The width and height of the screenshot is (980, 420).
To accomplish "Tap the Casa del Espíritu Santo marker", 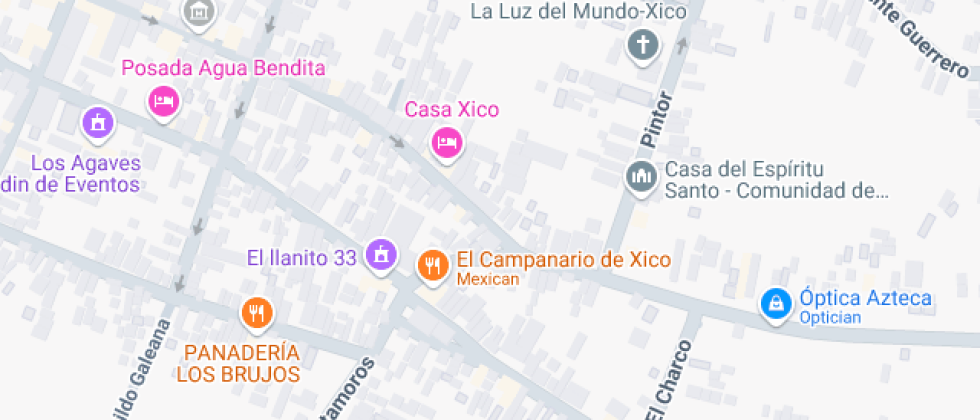I will tap(642, 177).
